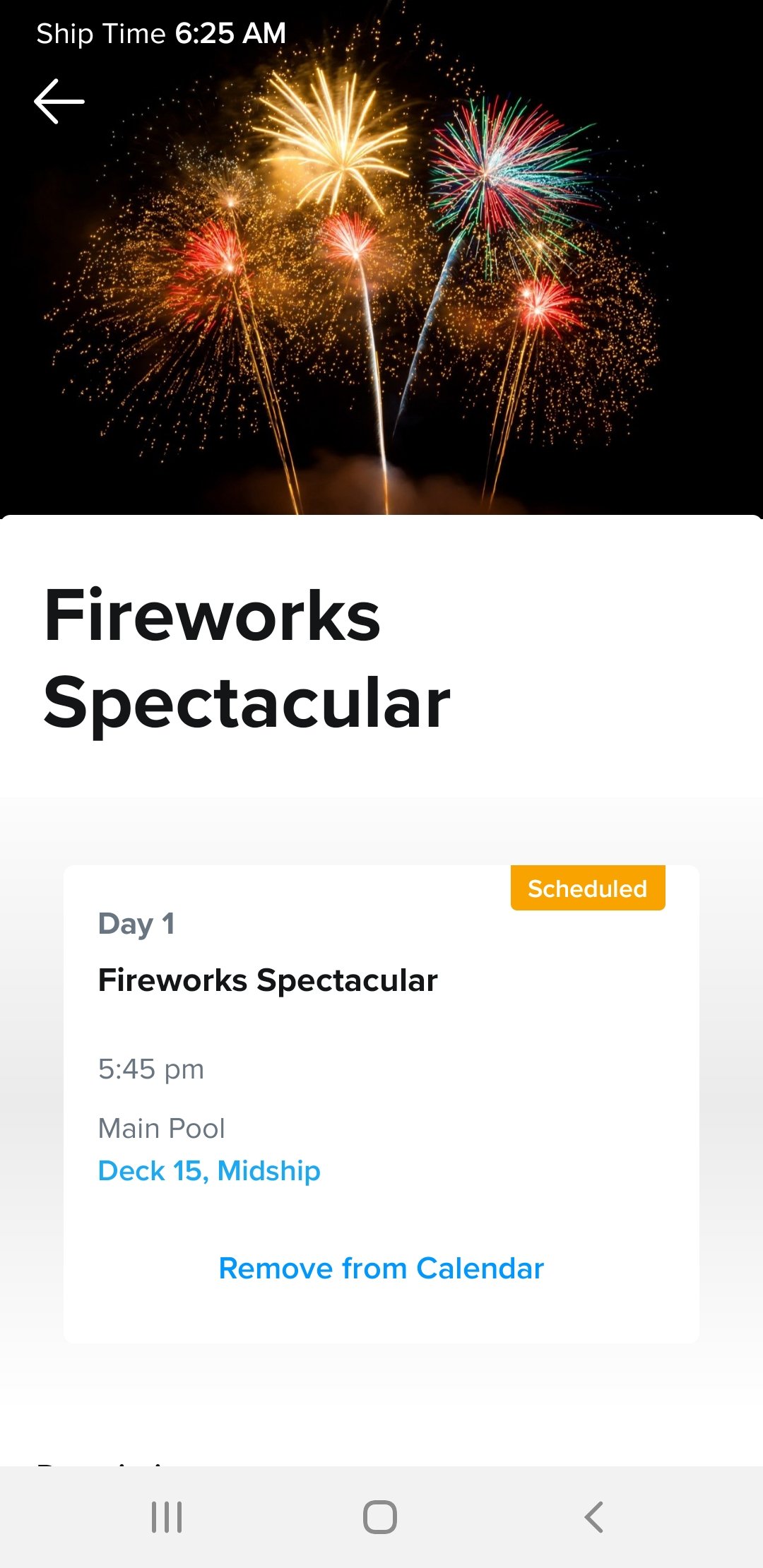The image size is (763, 1568).
Task: Open recent apps from the navigation bar
Action: [x=167, y=1517]
